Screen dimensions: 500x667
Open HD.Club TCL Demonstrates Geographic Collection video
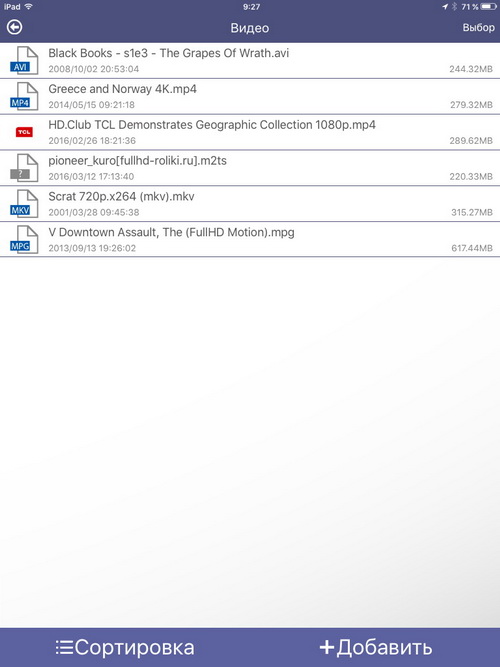[x=250, y=132]
